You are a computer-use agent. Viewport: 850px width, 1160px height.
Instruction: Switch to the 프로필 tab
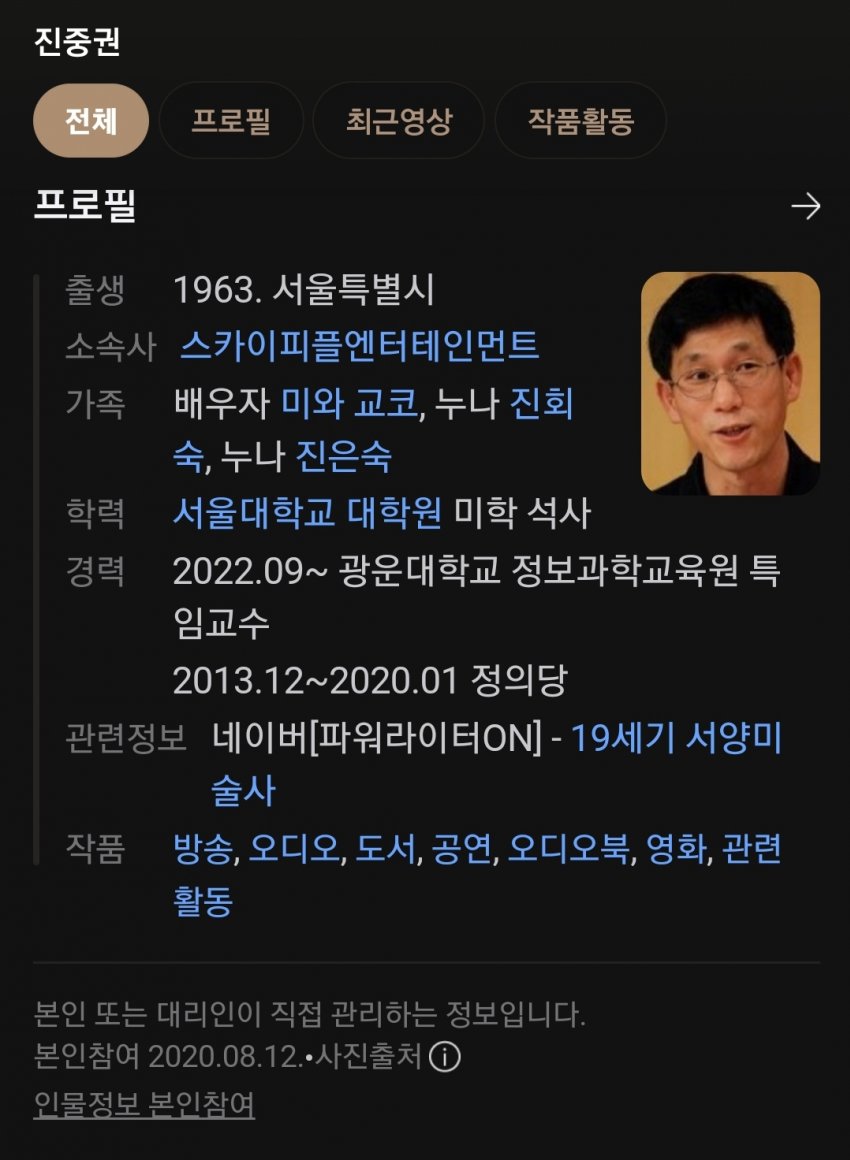[231, 121]
